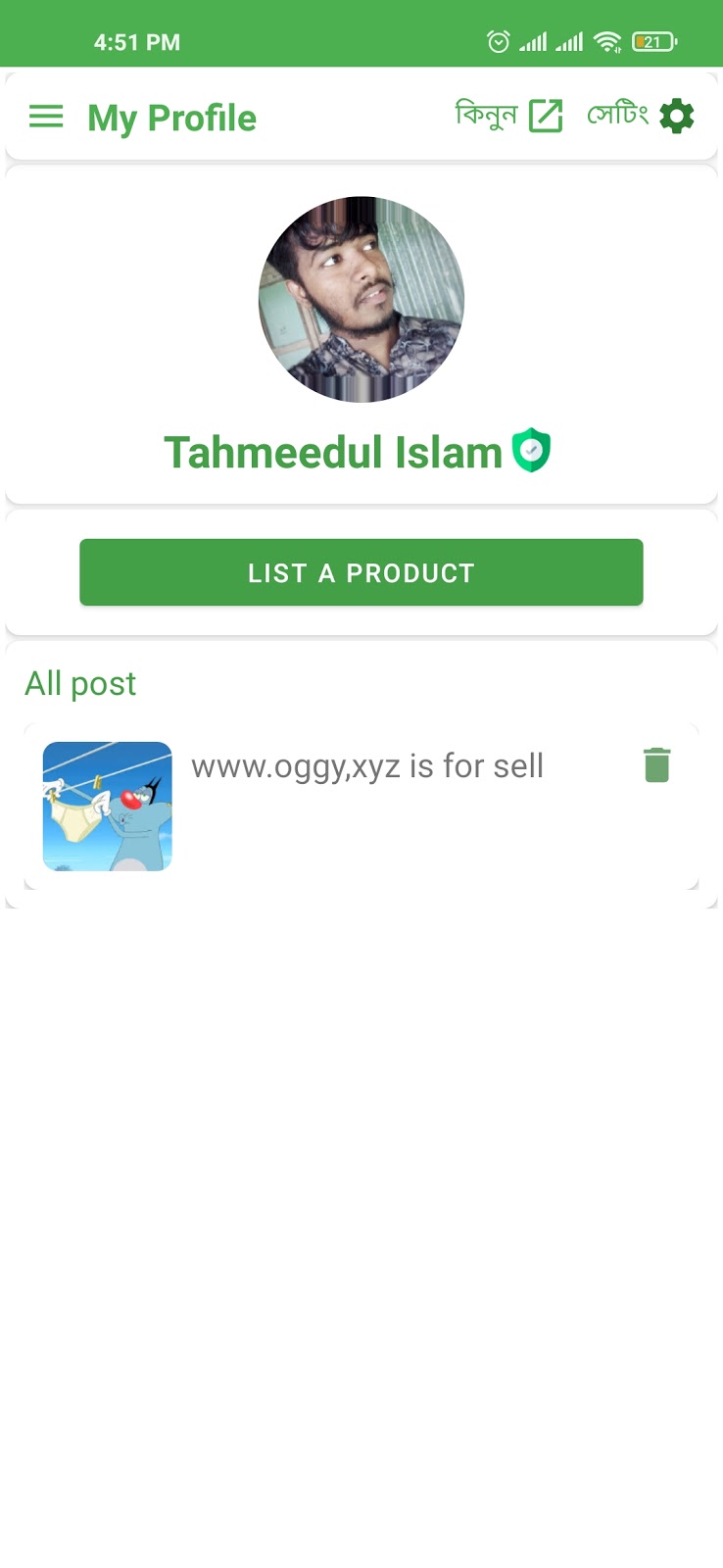The width and height of the screenshot is (723, 1568).
Task: Open the www.oggy,xyz is for sell post
Action: pyautogui.click(x=366, y=766)
